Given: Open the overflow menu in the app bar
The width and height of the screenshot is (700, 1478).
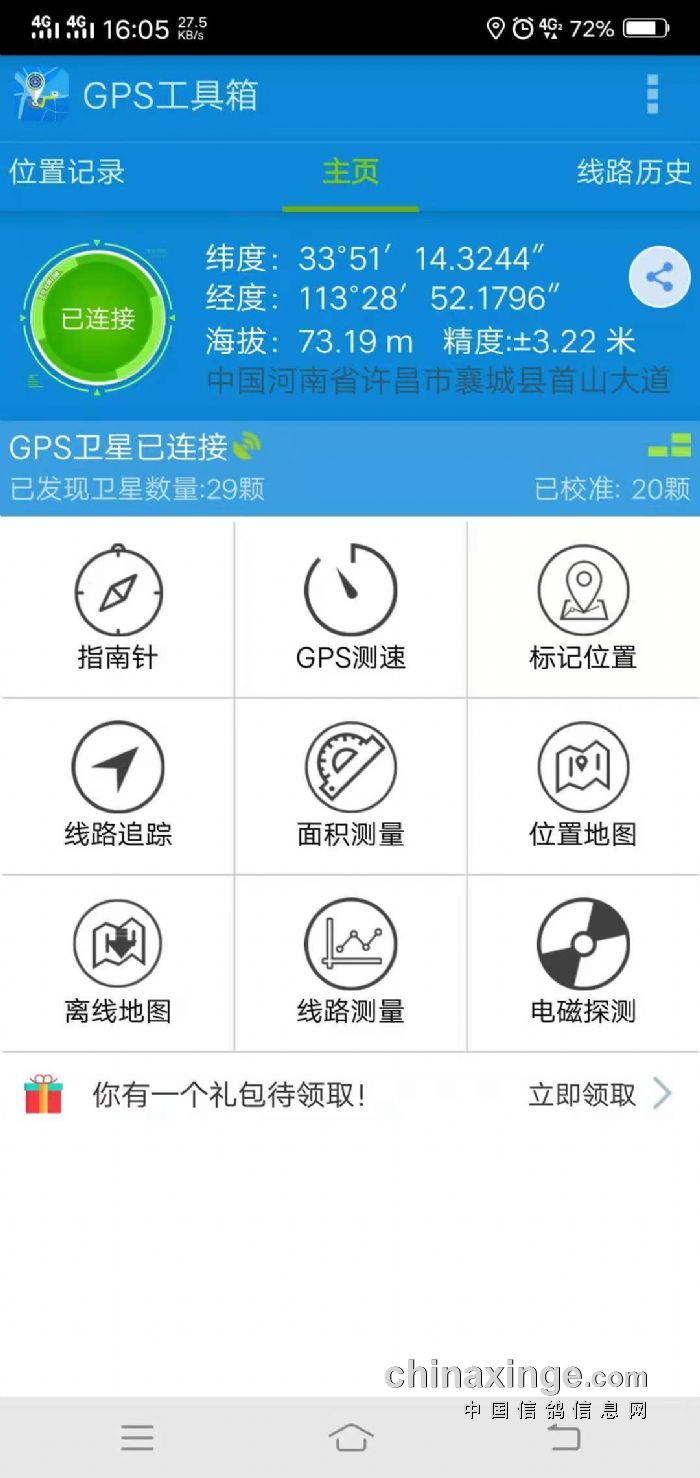Looking at the screenshot, I should pyautogui.click(x=652, y=94).
